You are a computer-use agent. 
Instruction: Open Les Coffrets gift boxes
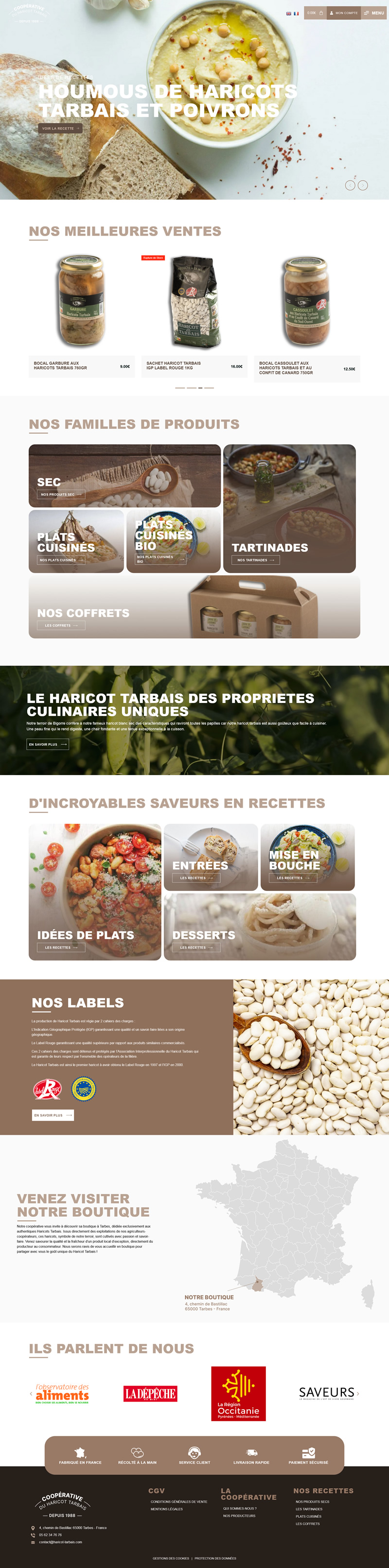[61, 625]
